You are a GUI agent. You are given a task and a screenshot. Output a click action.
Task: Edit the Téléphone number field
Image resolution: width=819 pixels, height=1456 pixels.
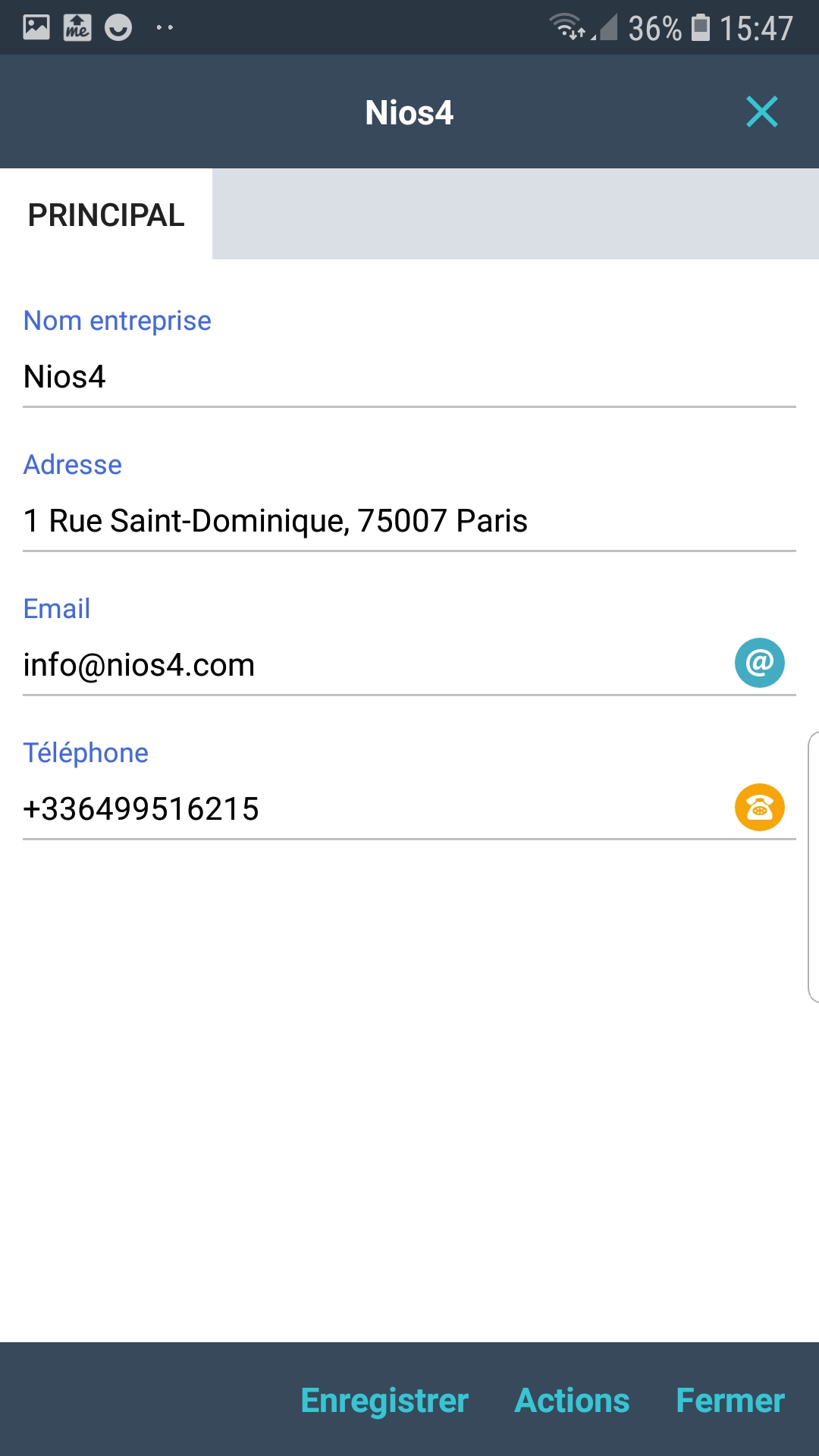pyautogui.click(x=364, y=809)
